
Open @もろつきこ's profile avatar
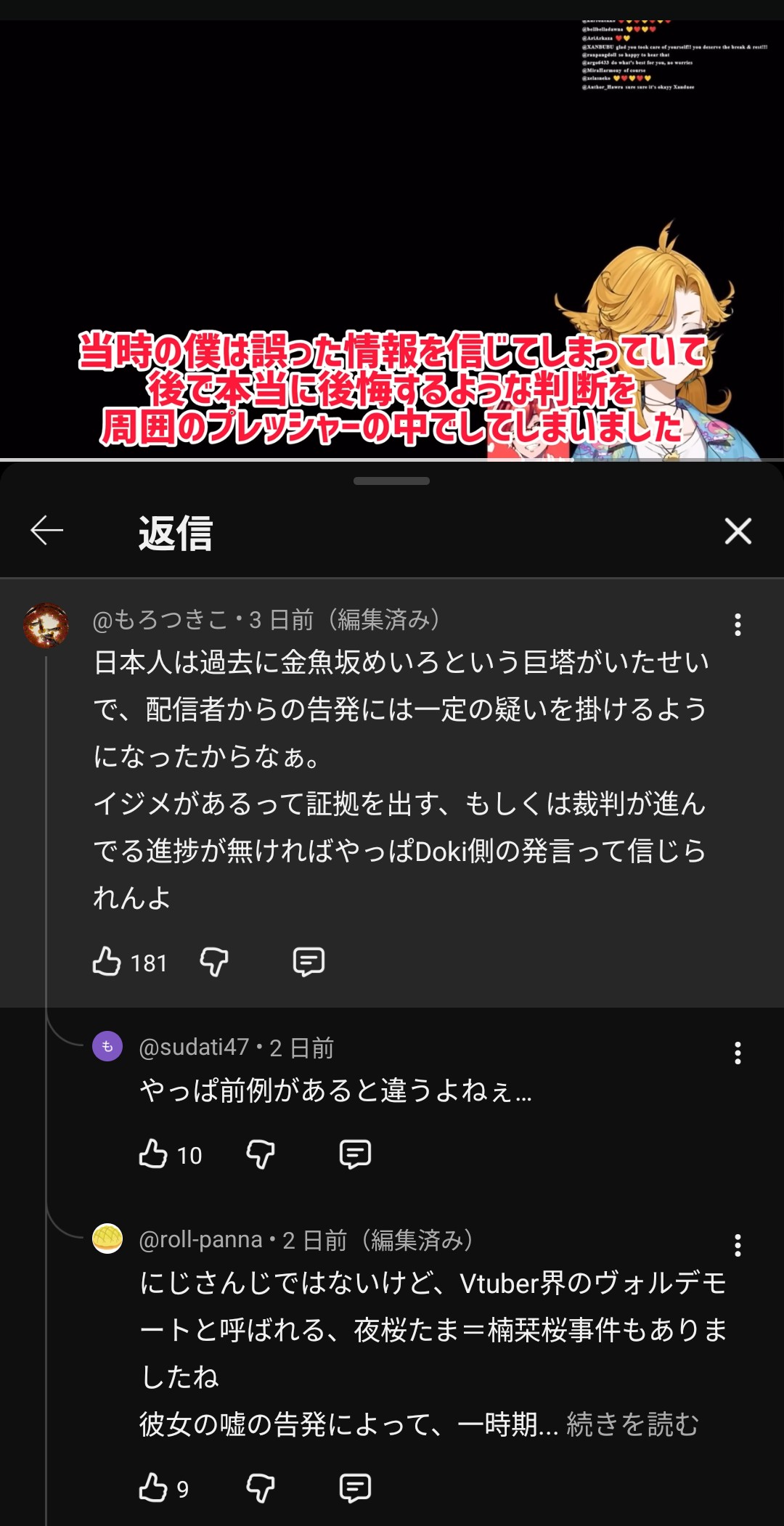point(46,625)
